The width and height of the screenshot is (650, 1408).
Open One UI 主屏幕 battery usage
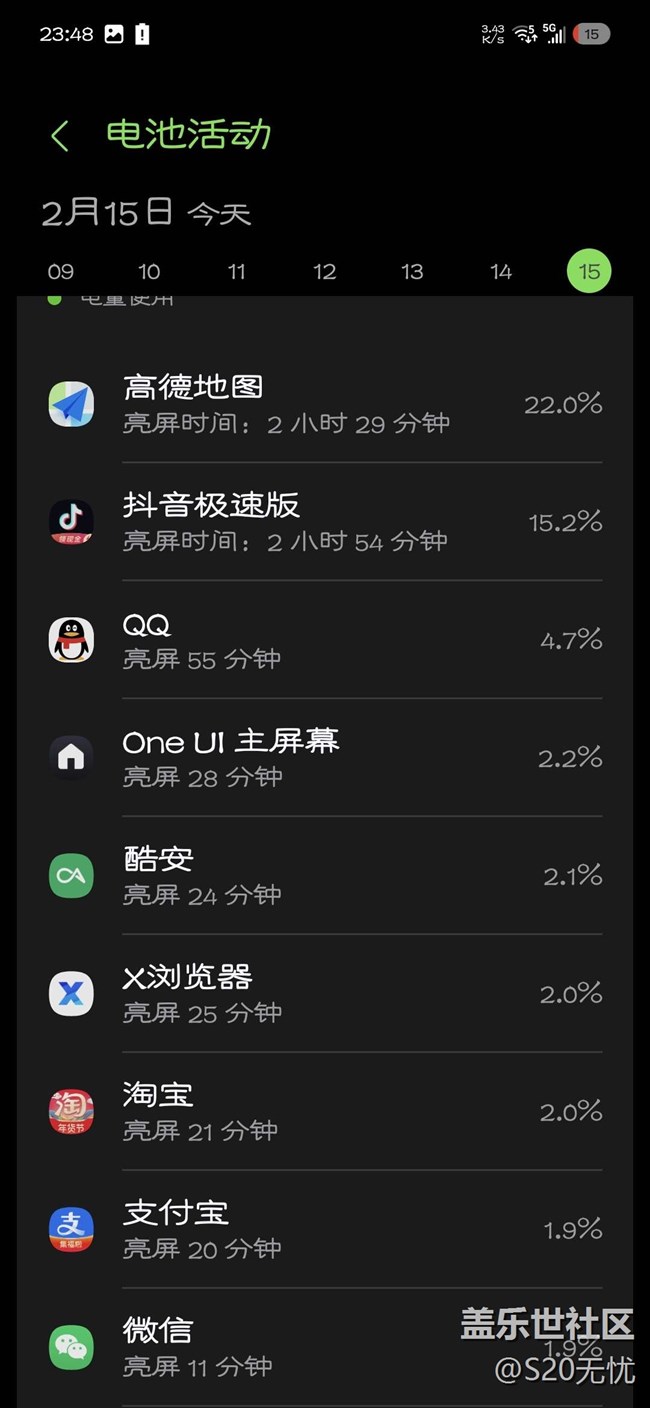coord(325,758)
